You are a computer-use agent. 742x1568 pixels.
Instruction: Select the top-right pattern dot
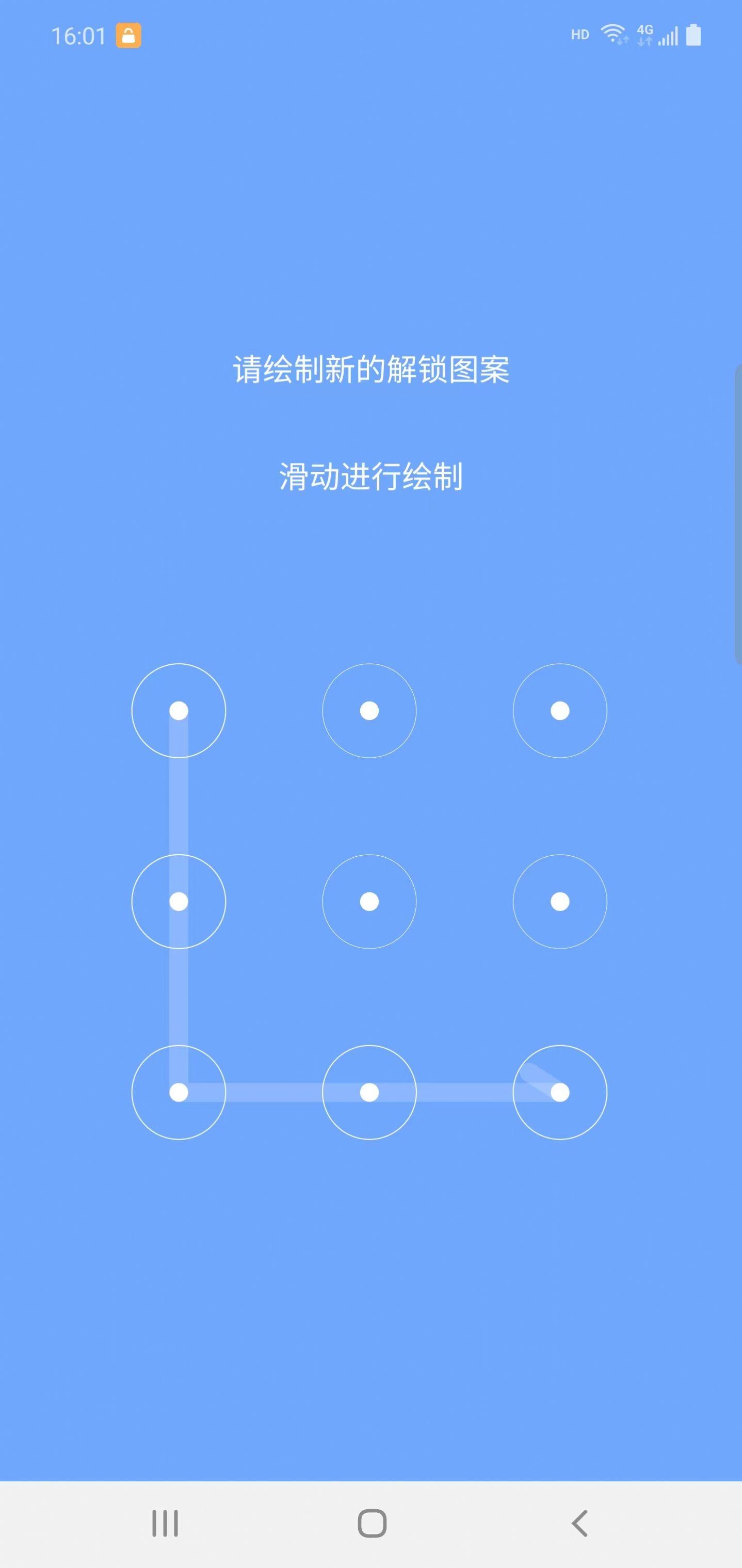pos(559,710)
